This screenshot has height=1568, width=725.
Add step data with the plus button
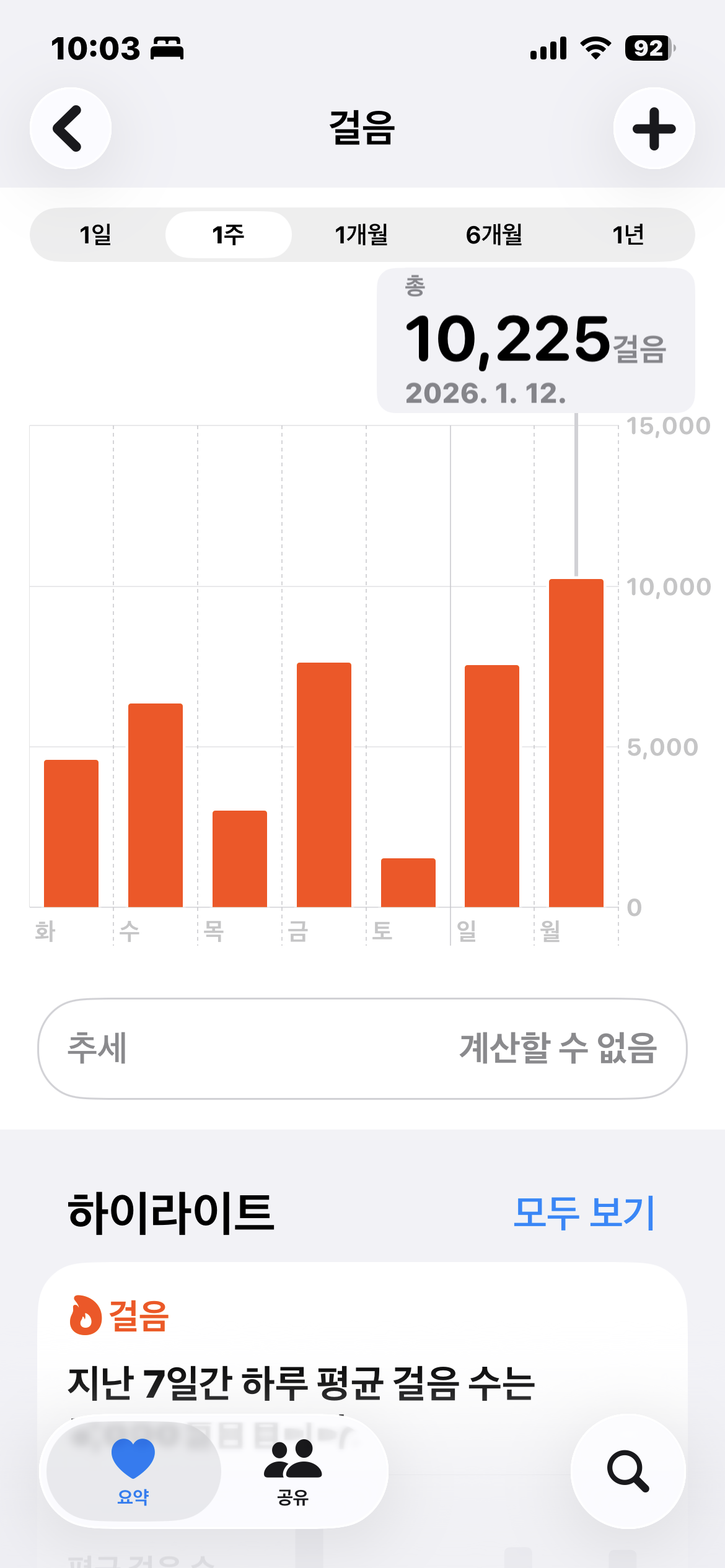tap(654, 128)
